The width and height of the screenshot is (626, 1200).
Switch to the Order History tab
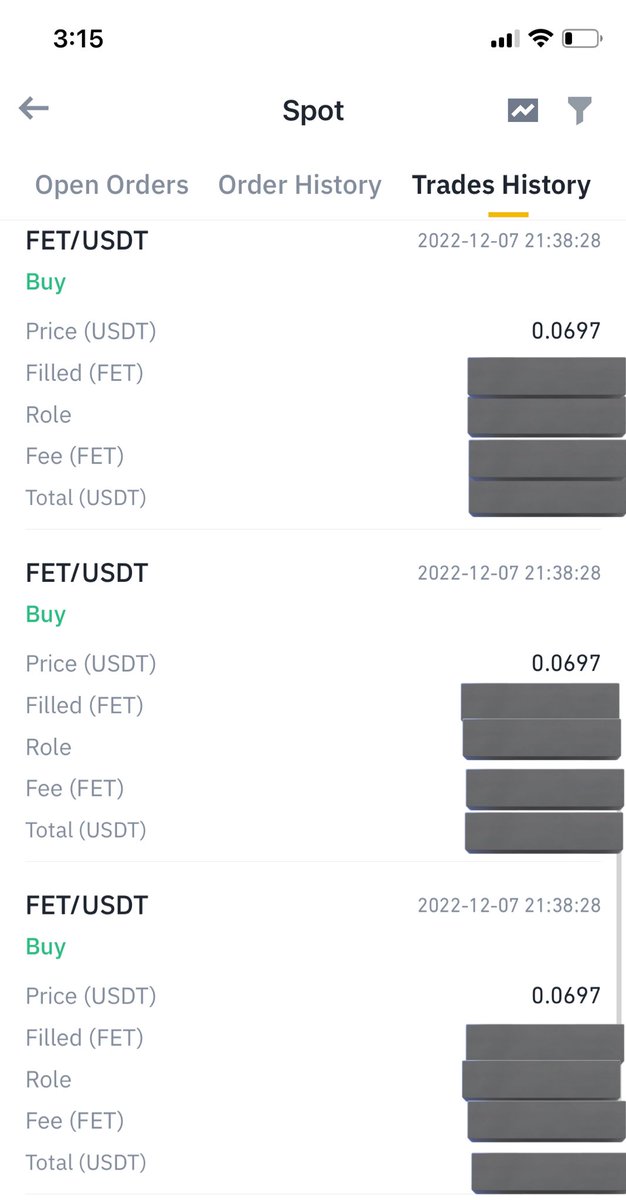(x=300, y=185)
